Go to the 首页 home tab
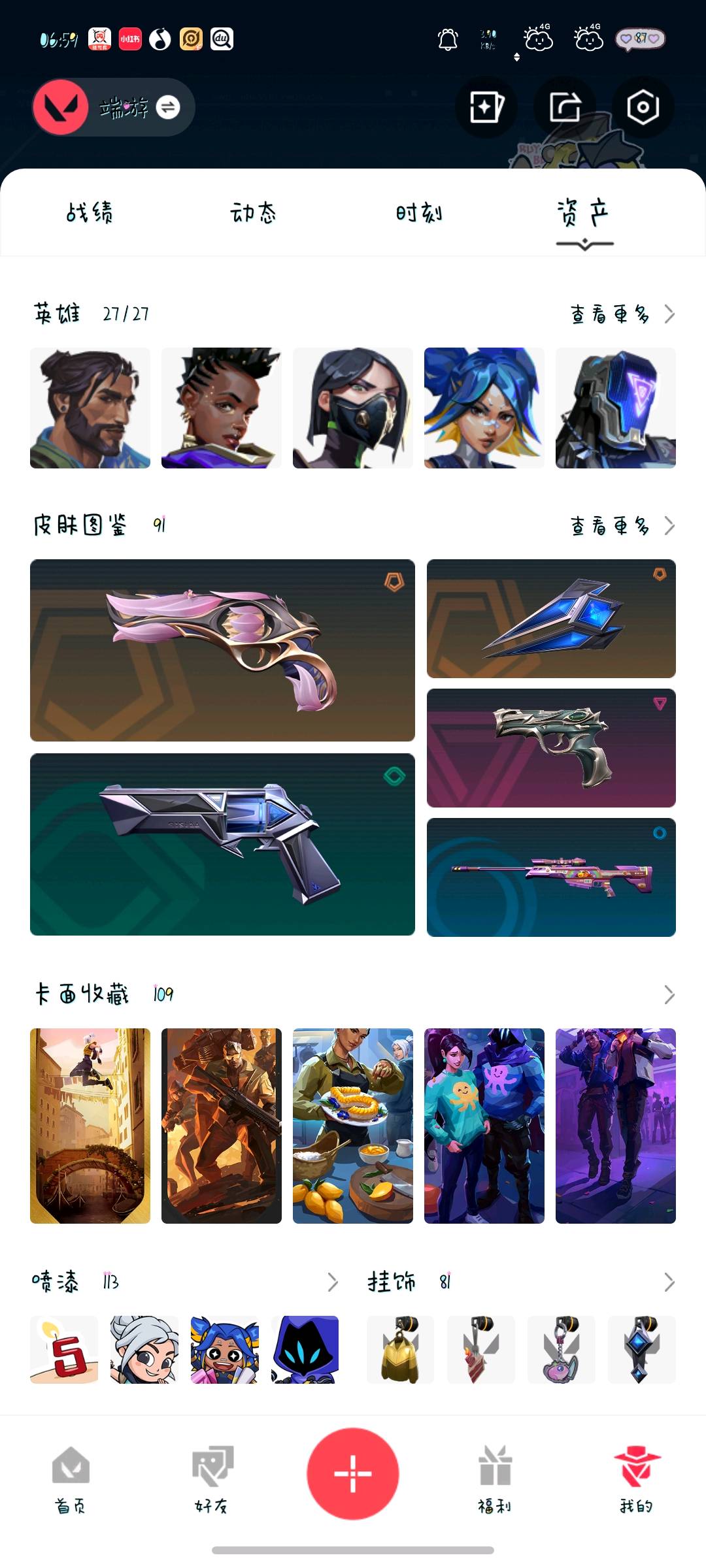Viewport: 706px width, 1568px height. (x=71, y=1479)
